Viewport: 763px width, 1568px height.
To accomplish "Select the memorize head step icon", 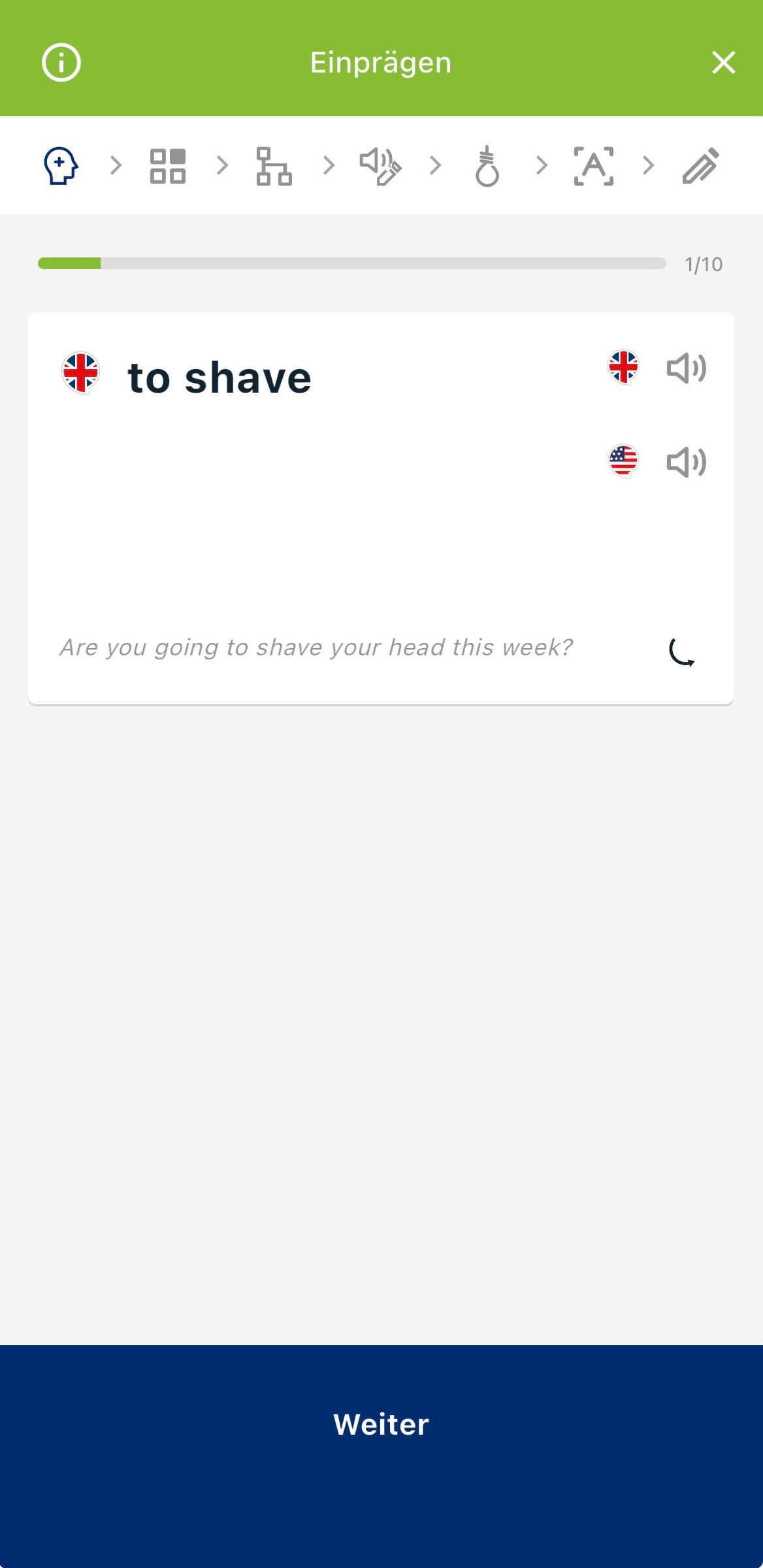I will 61,166.
